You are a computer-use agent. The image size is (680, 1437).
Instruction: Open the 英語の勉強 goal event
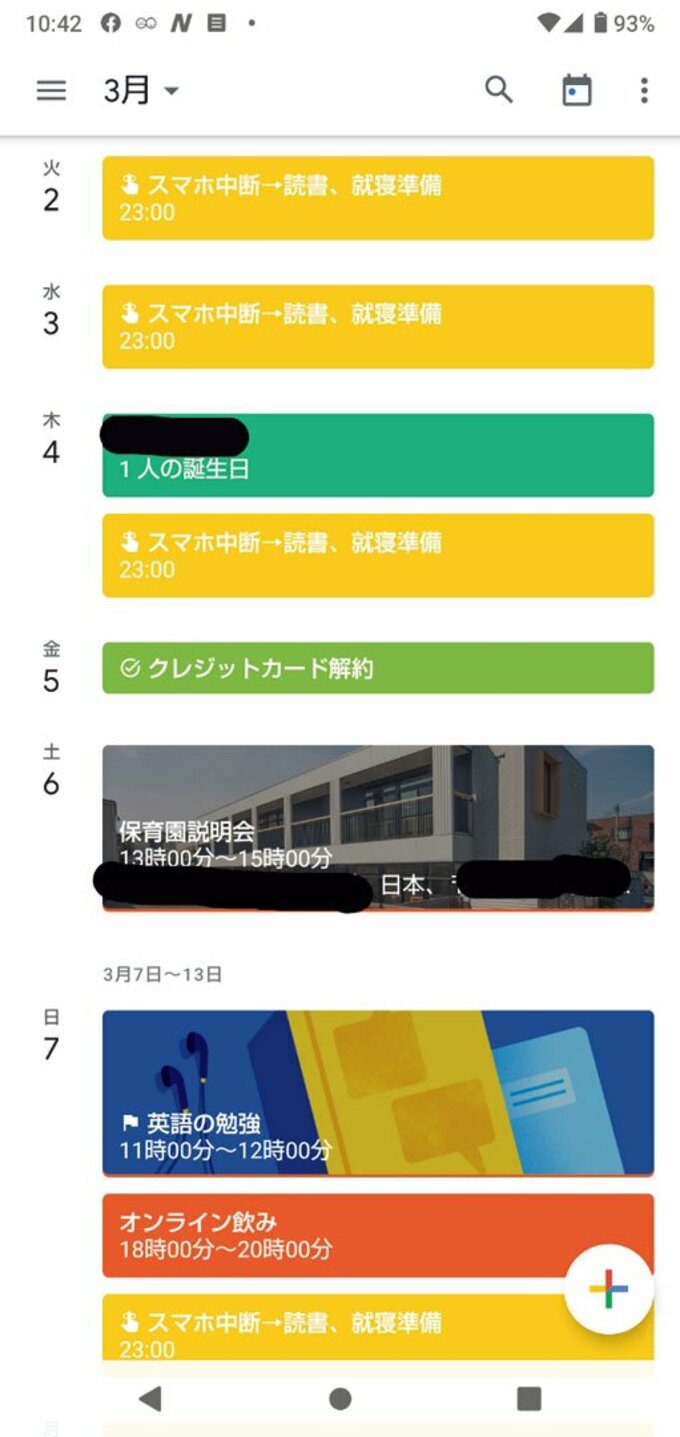click(378, 1092)
